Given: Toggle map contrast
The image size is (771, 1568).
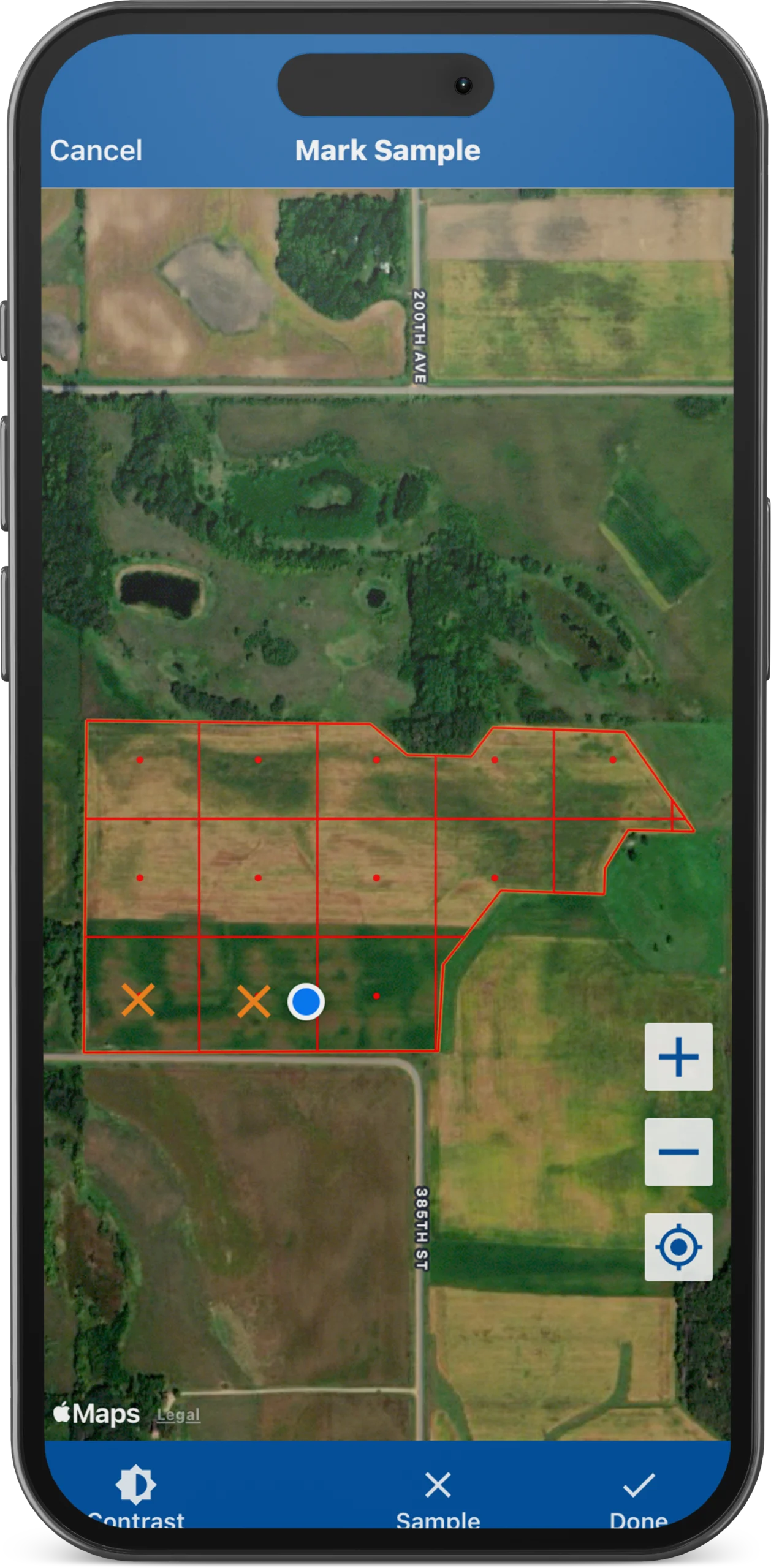Looking at the screenshot, I should (x=135, y=1496).
